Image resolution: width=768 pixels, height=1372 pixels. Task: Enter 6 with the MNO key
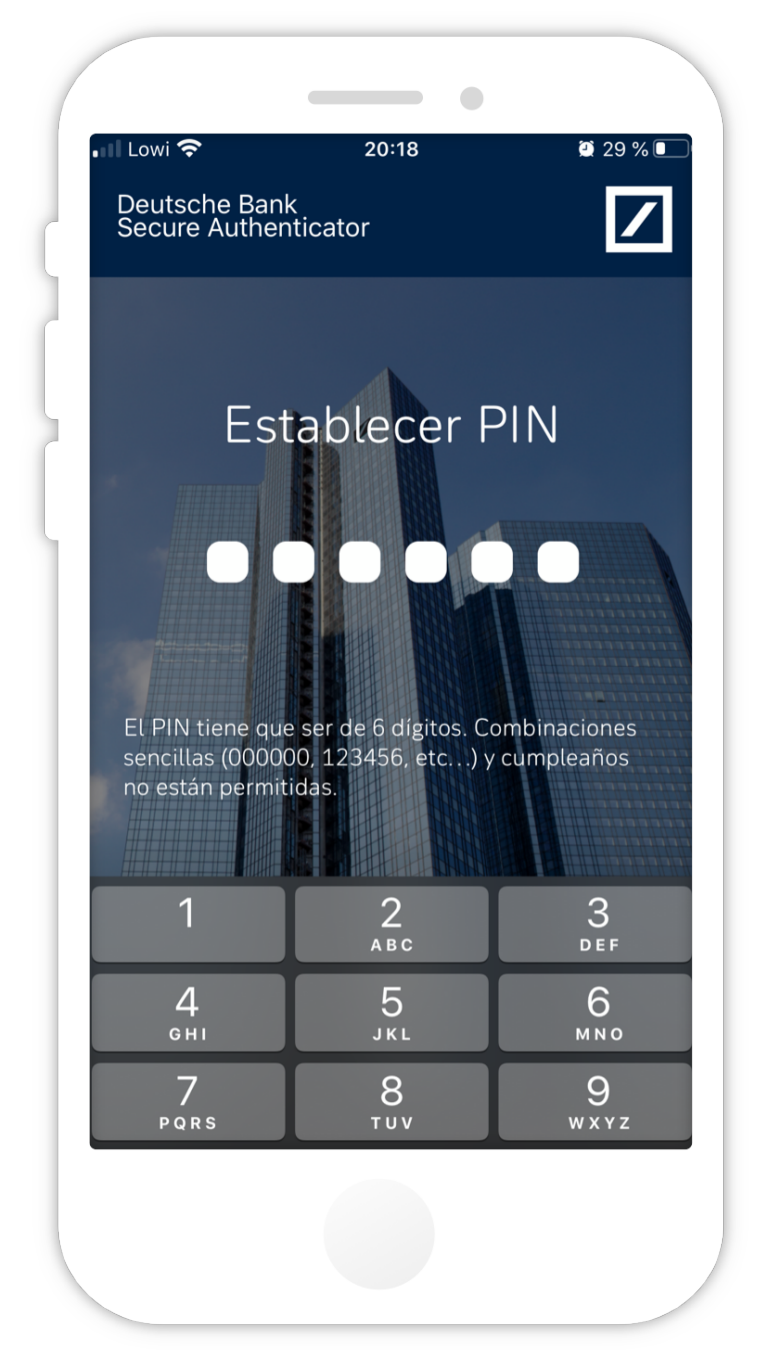[595, 1011]
